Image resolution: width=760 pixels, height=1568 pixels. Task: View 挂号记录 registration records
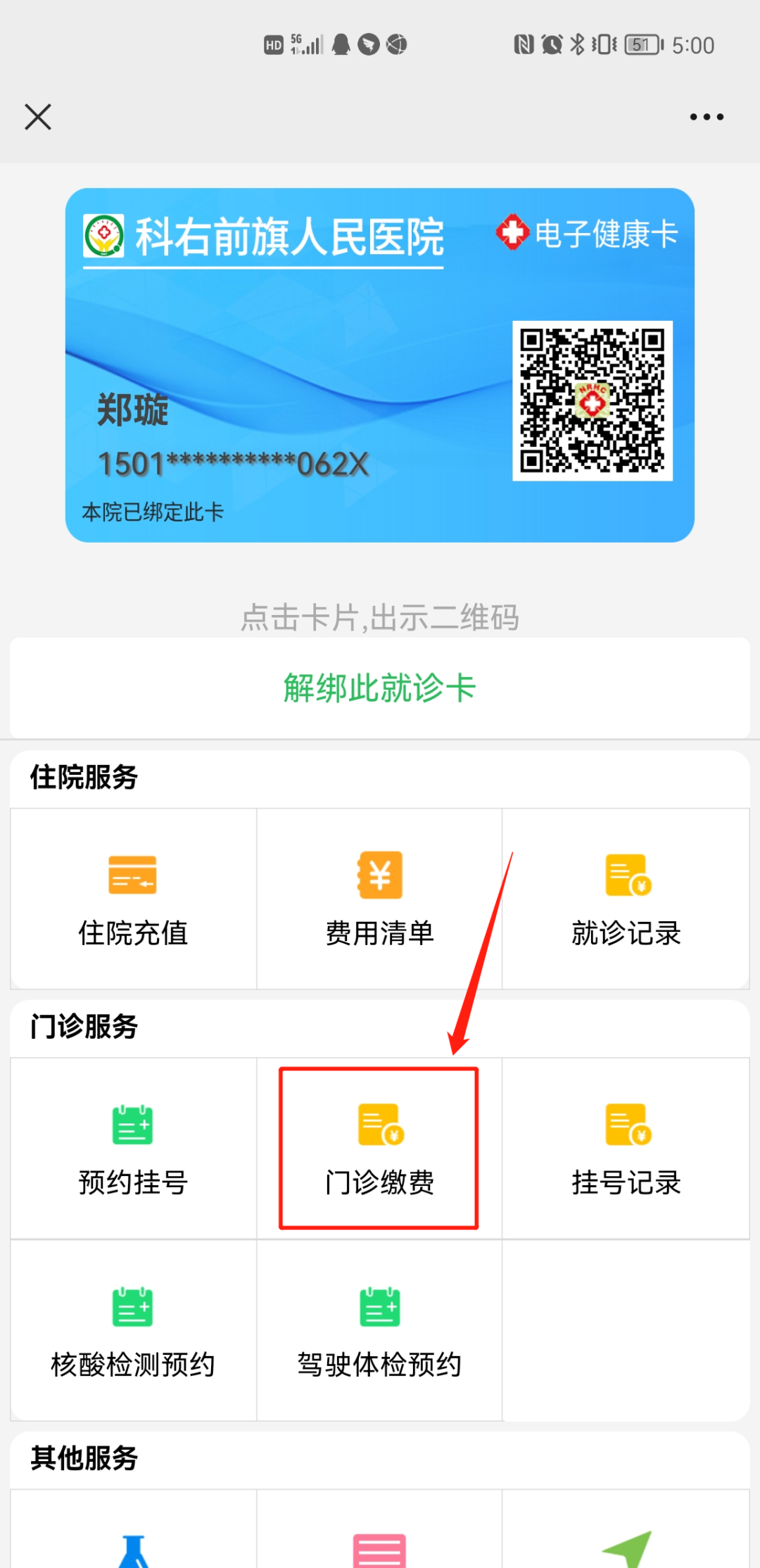(x=626, y=1149)
